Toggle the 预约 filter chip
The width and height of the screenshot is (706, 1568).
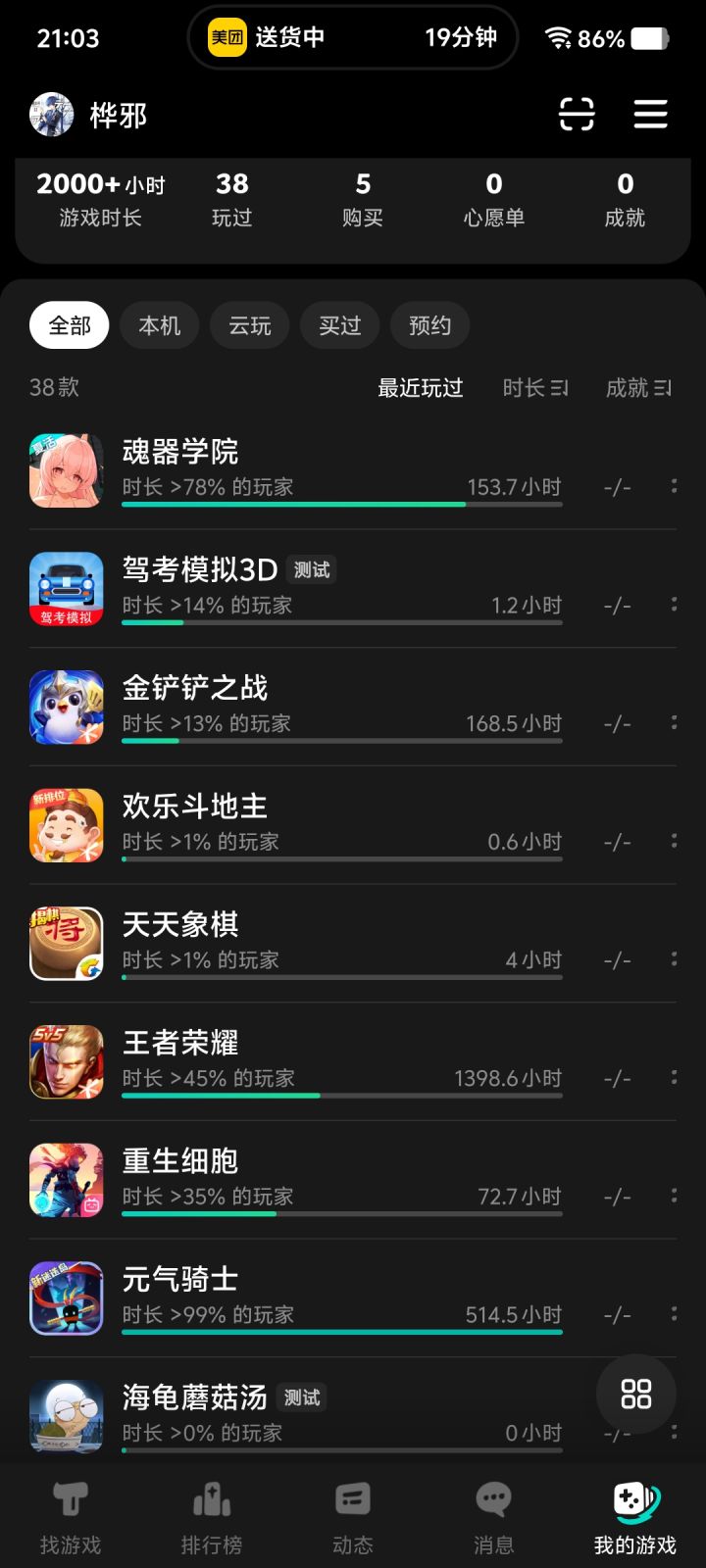[x=429, y=324]
